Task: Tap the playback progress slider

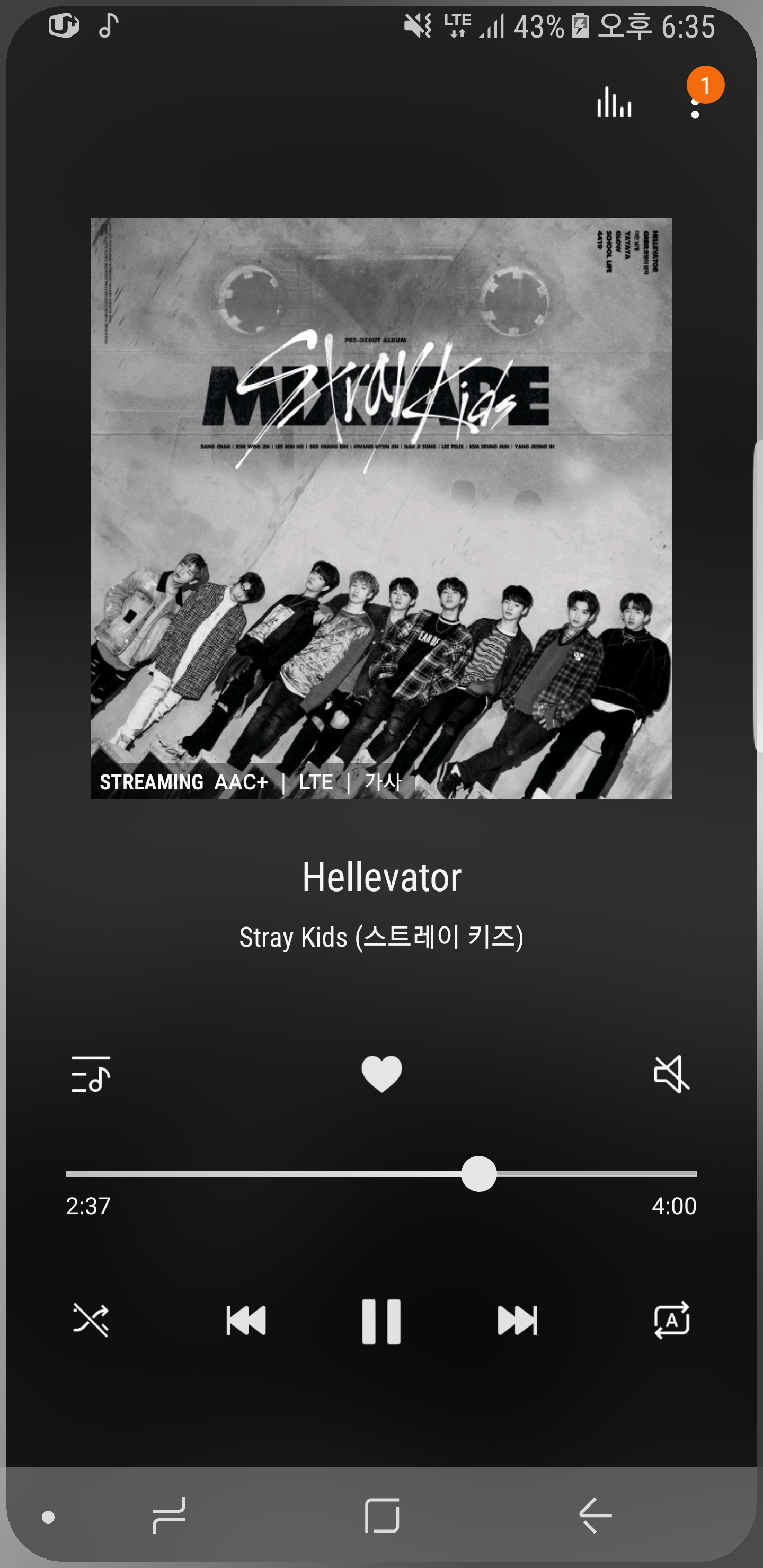Action: 381,1173
